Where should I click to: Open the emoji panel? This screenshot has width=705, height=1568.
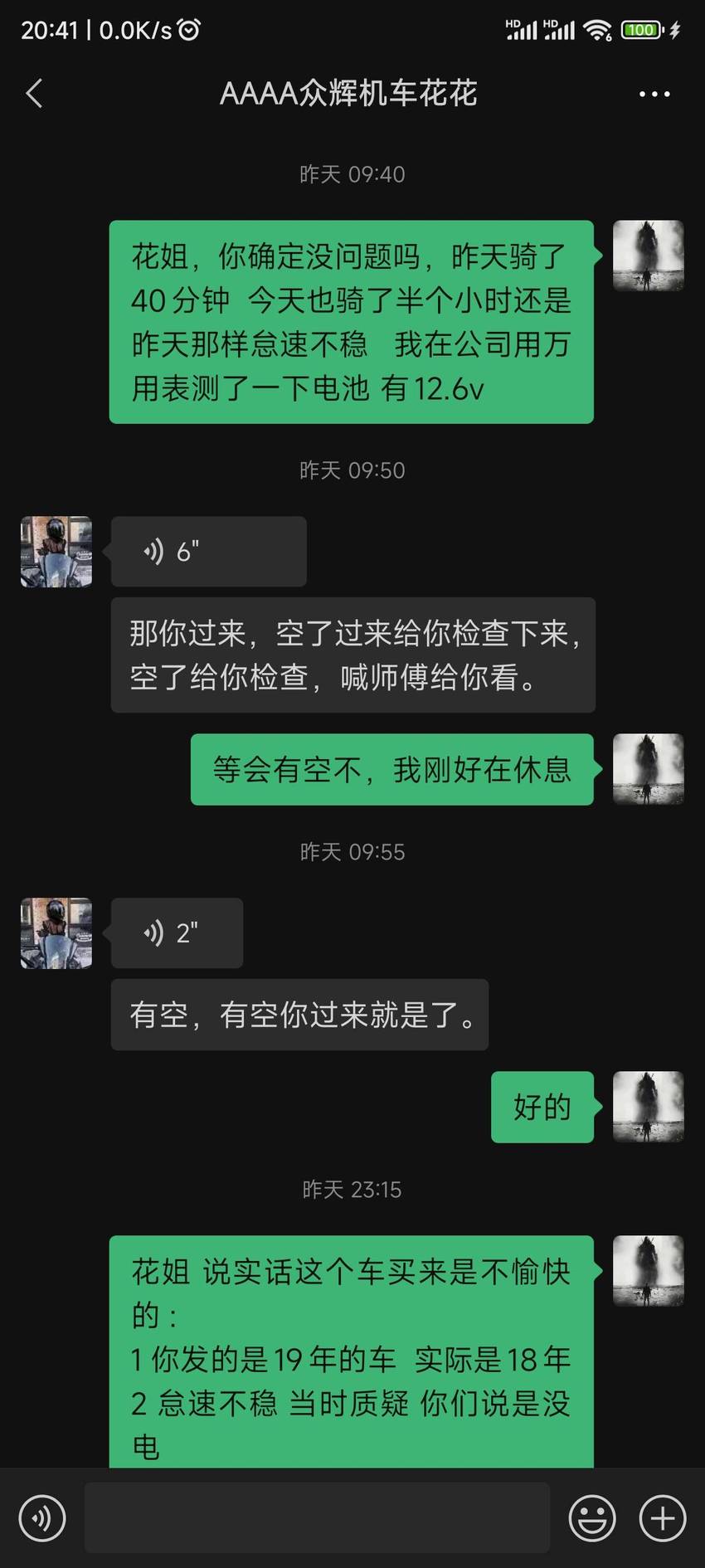click(x=592, y=1518)
